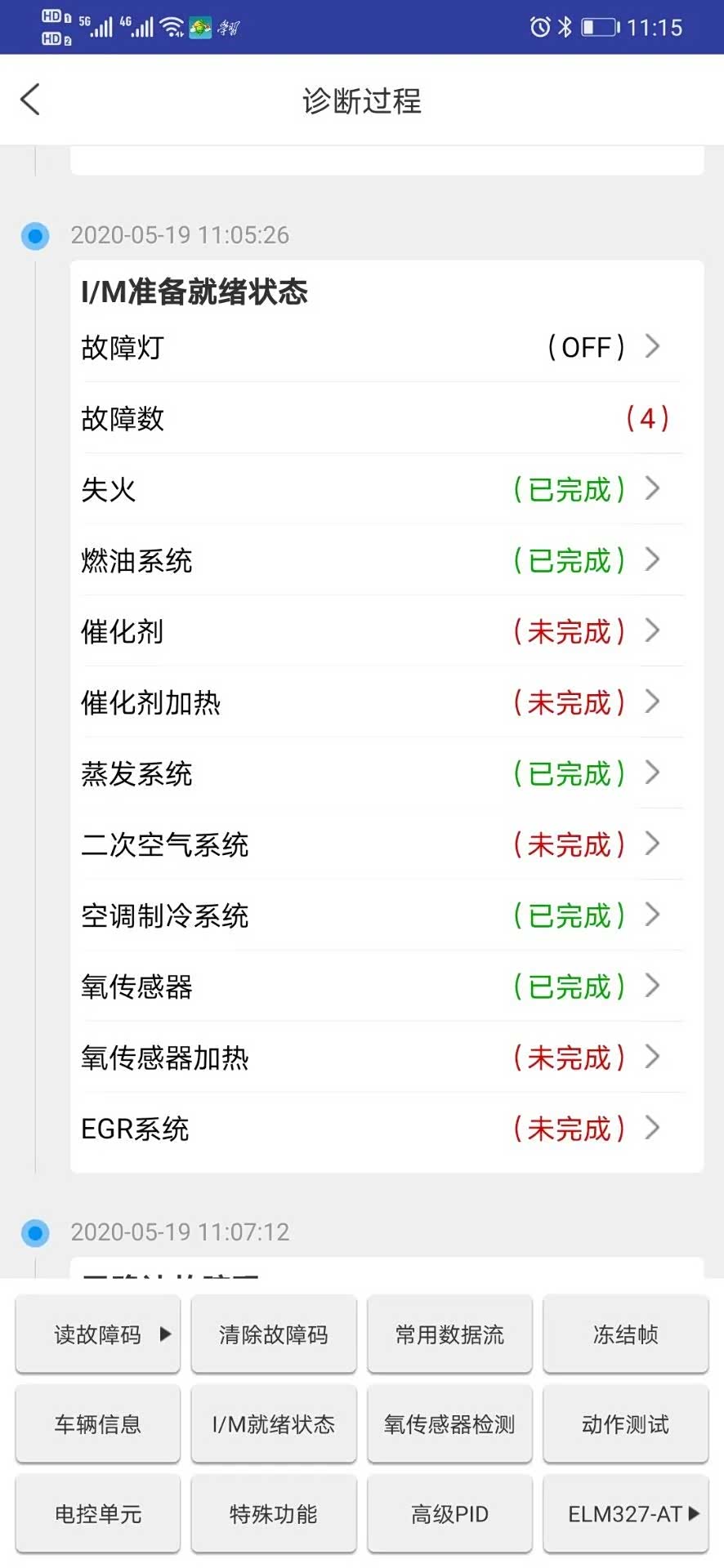Show 车辆信息

click(98, 1424)
